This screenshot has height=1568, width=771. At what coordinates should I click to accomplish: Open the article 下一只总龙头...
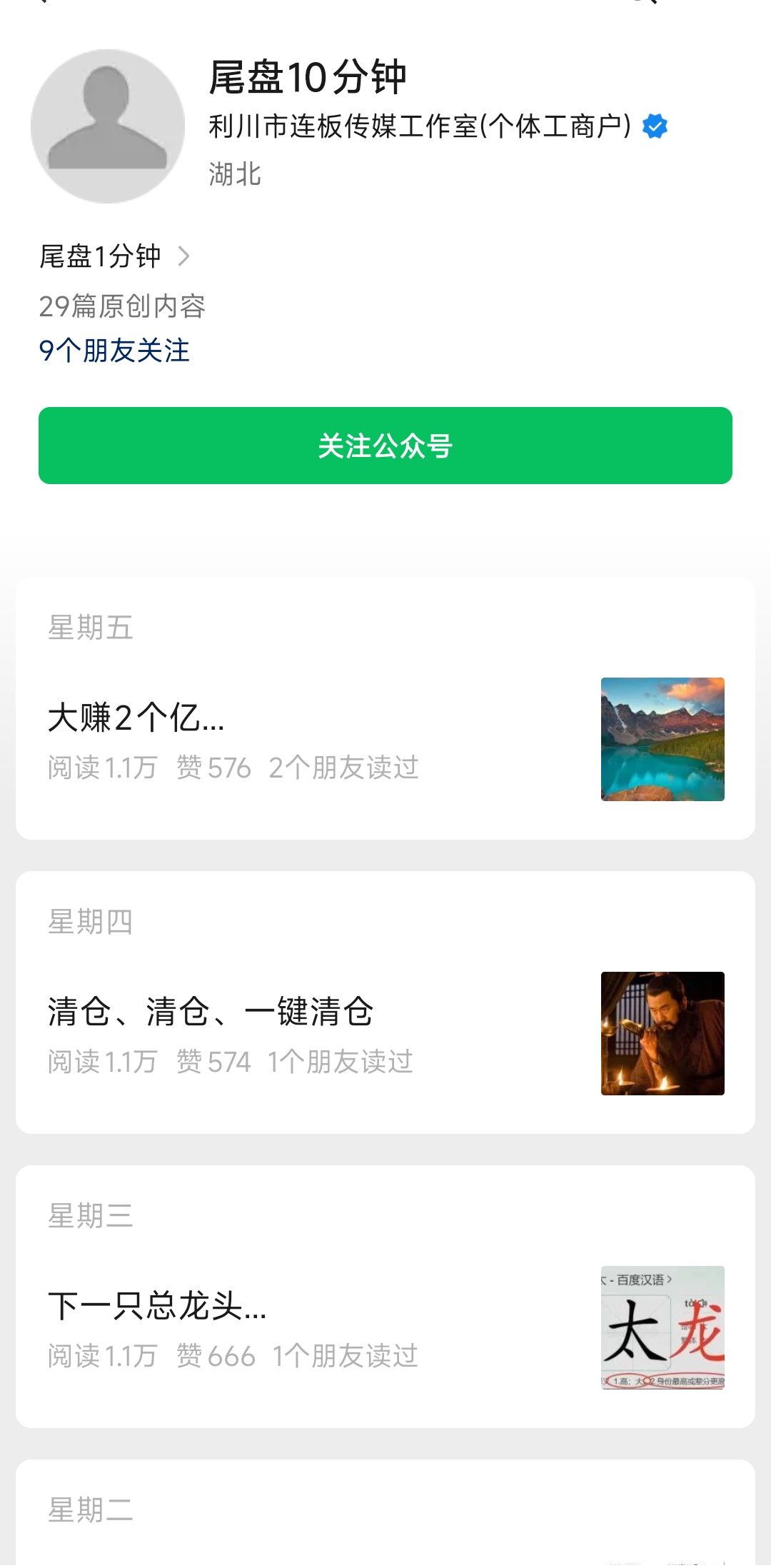(157, 1306)
